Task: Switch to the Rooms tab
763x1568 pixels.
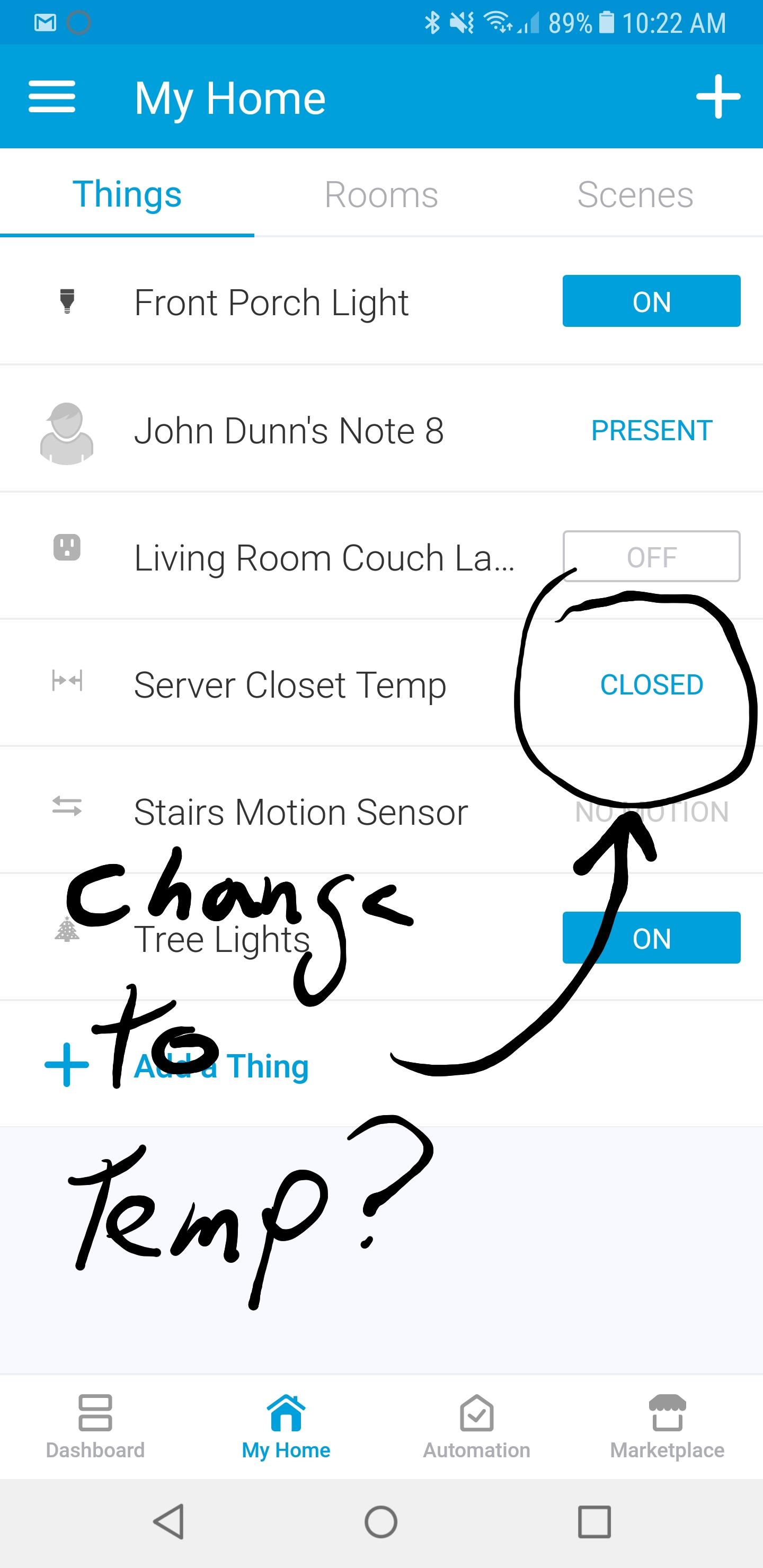Action: (x=381, y=194)
